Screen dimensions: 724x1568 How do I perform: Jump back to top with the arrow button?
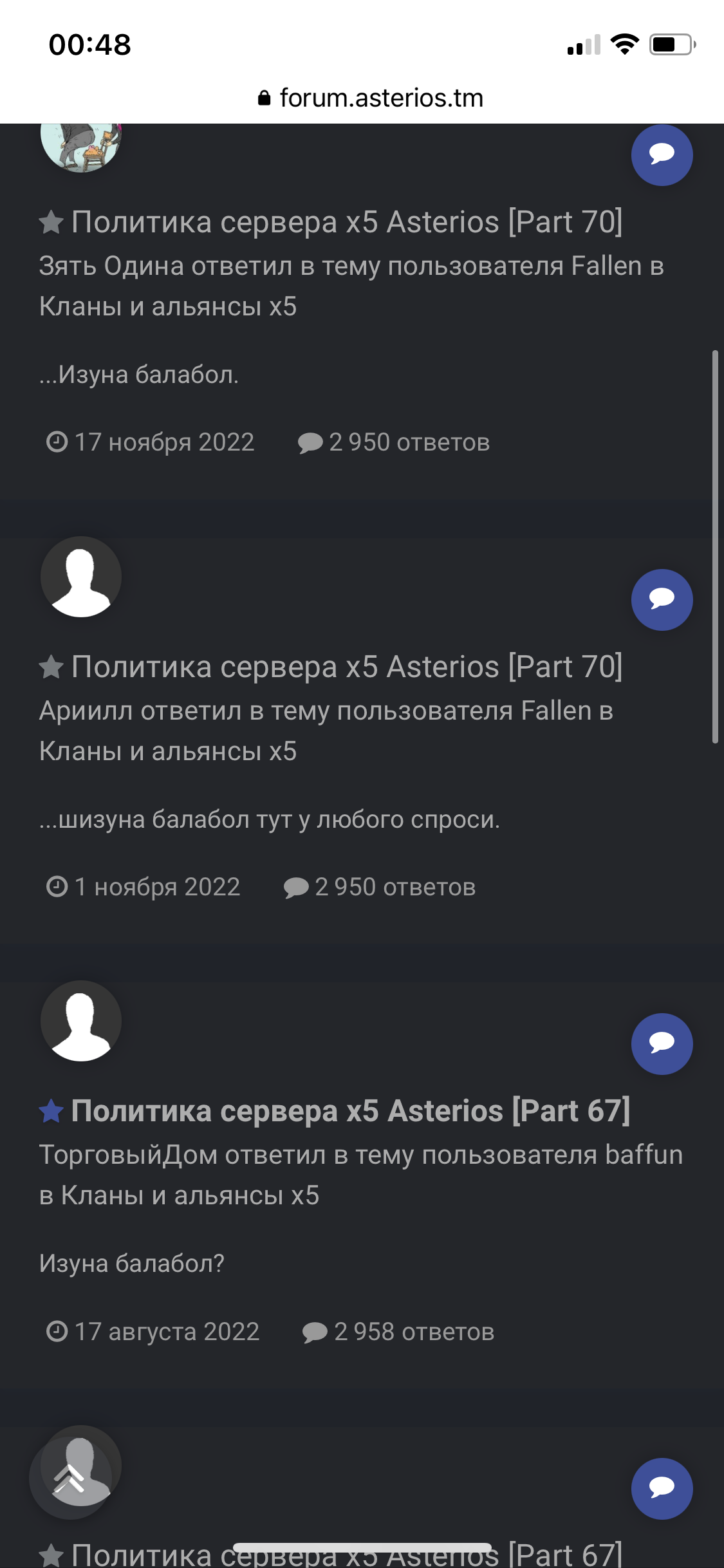coord(70,1478)
